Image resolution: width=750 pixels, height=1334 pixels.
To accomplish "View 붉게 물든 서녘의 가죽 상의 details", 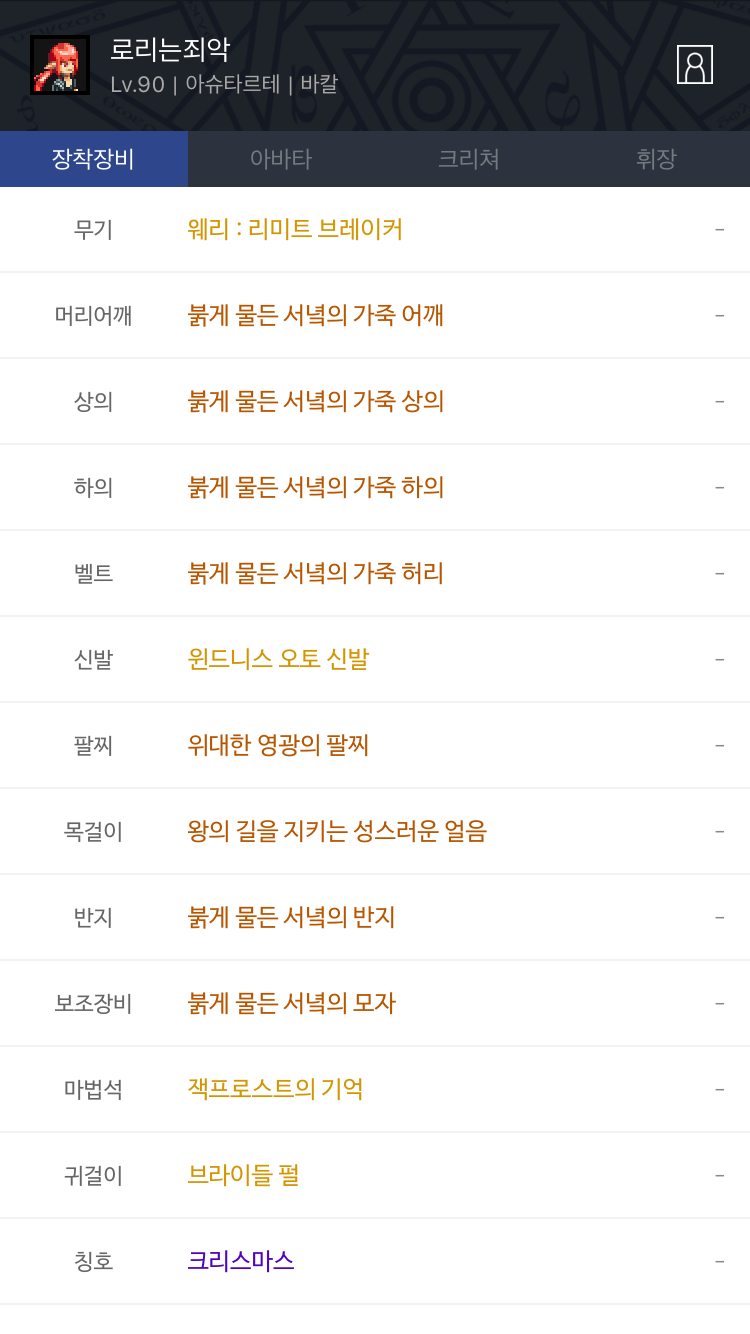I will [315, 401].
